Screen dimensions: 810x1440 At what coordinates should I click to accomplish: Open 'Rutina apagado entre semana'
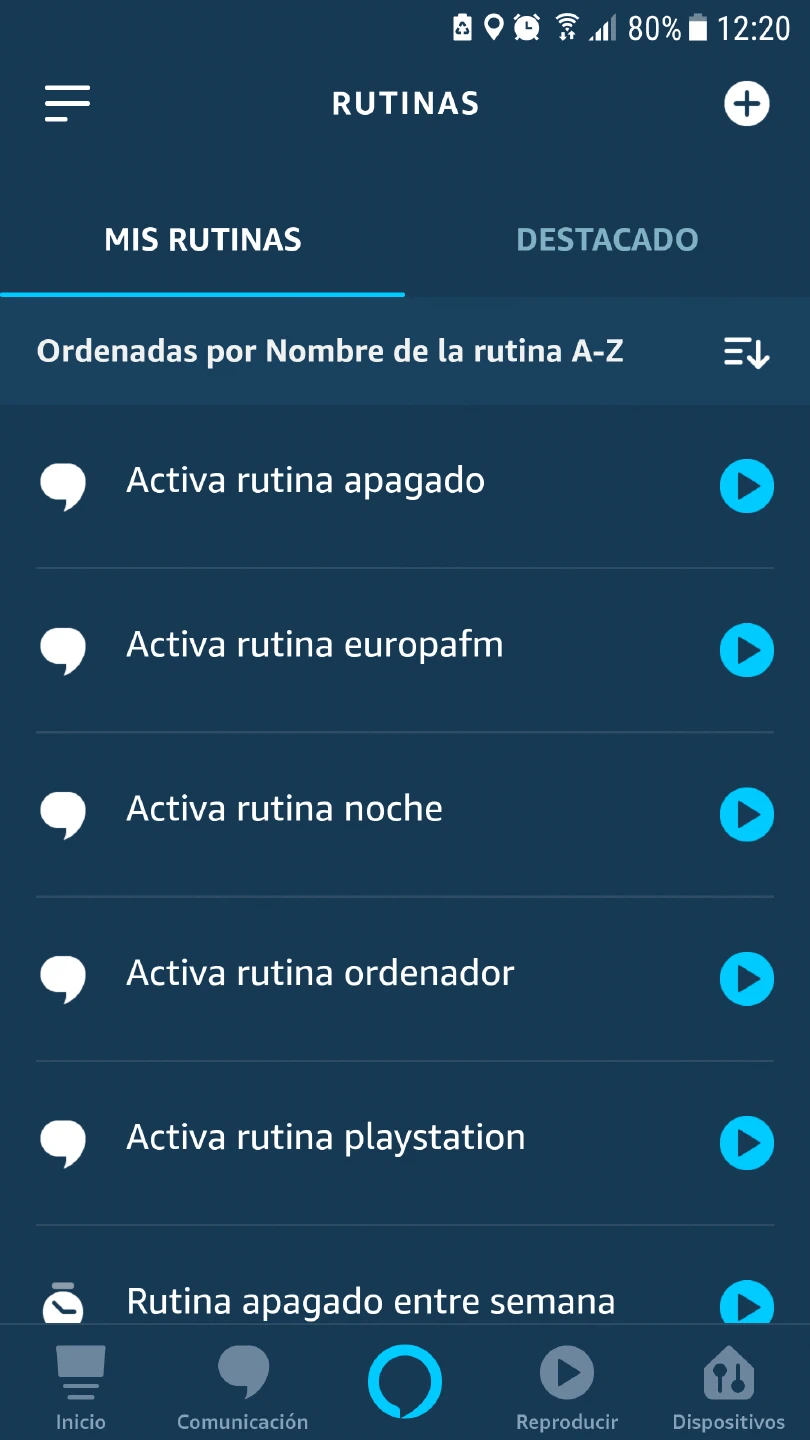pos(370,1301)
